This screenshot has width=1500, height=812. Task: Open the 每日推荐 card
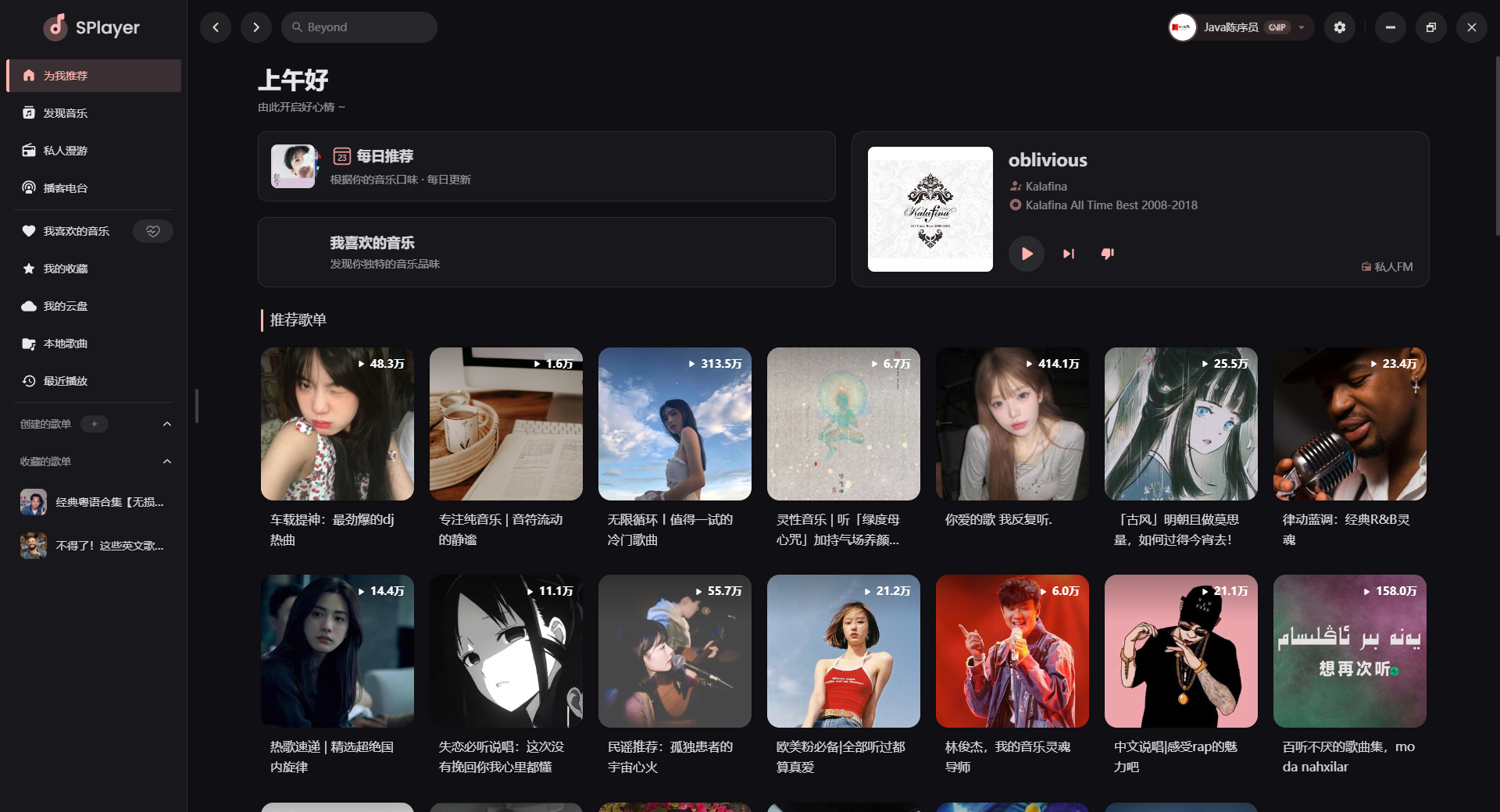click(x=546, y=166)
